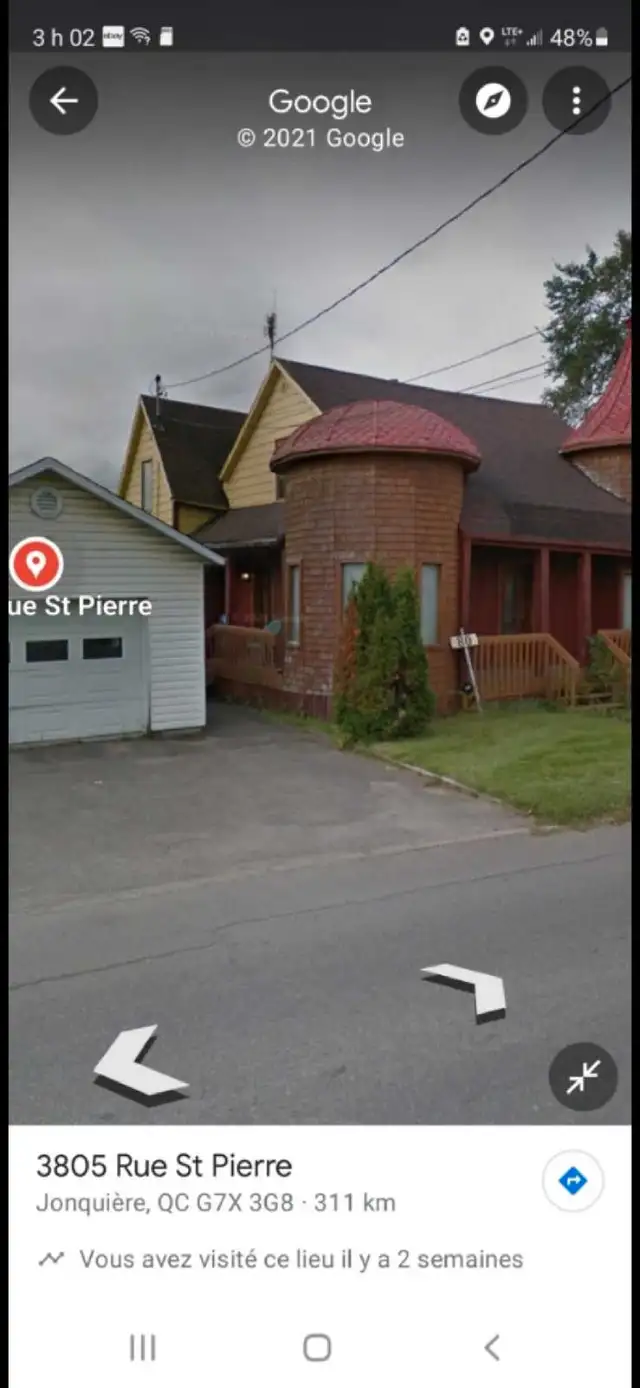Viewport: 640px width, 1388px height.
Task: Go back using the top-left arrow
Action: click(63, 100)
